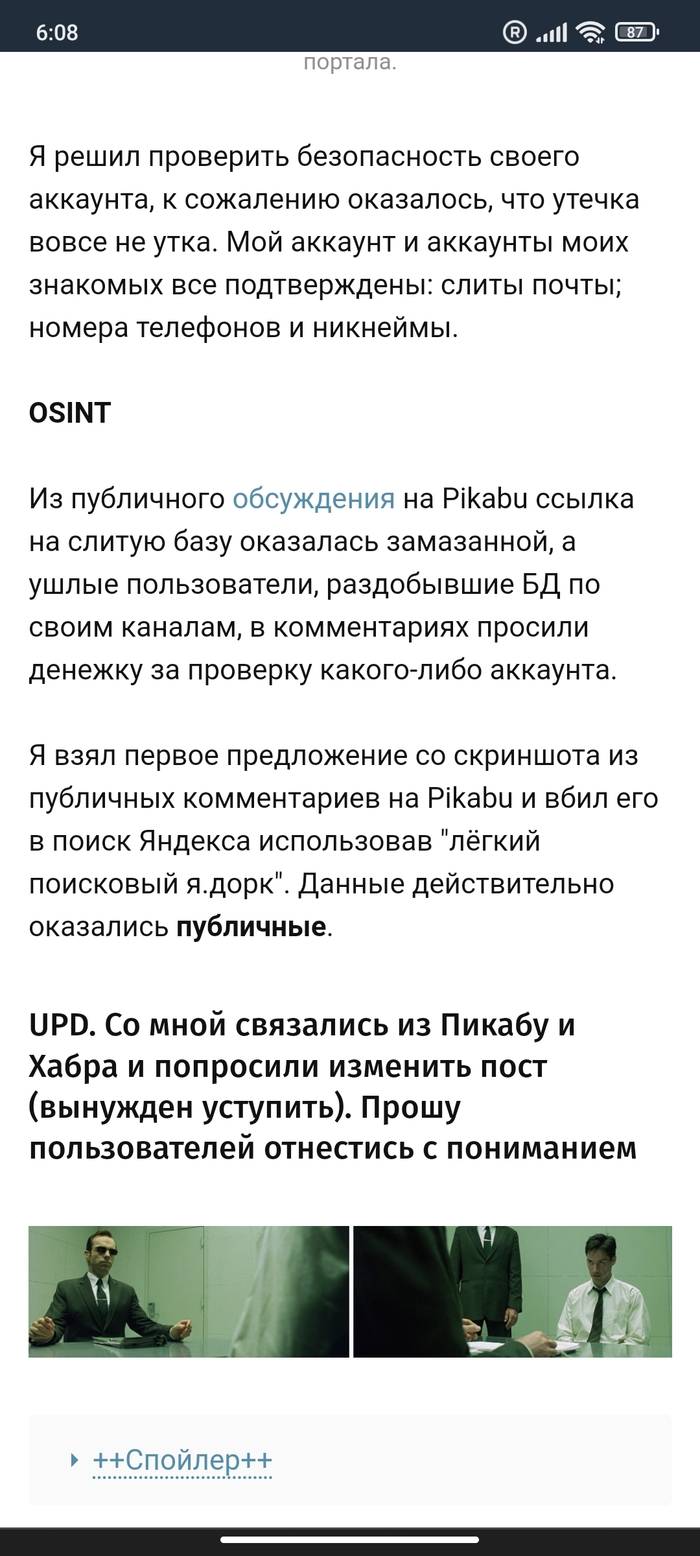Screen dimensions: 700x1556
Task: Open the Matrix agent image on the left
Action: pyautogui.click(x=188, y=1291)
